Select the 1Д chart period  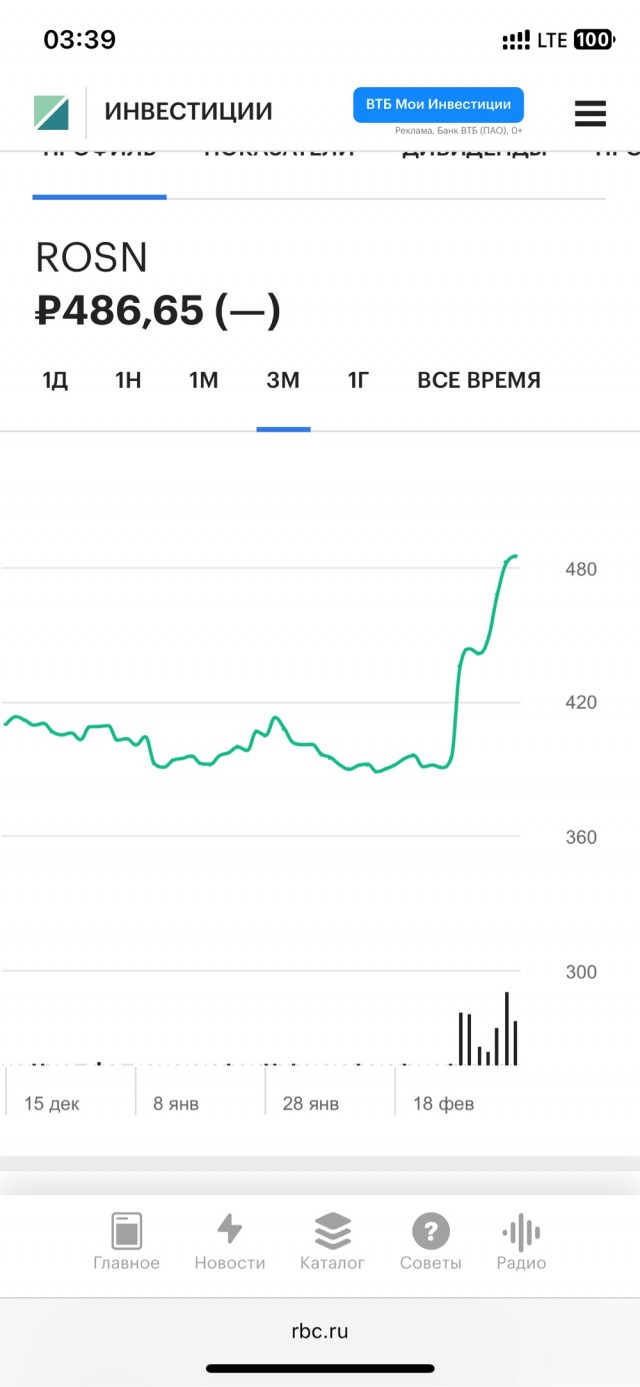point(55,381)
